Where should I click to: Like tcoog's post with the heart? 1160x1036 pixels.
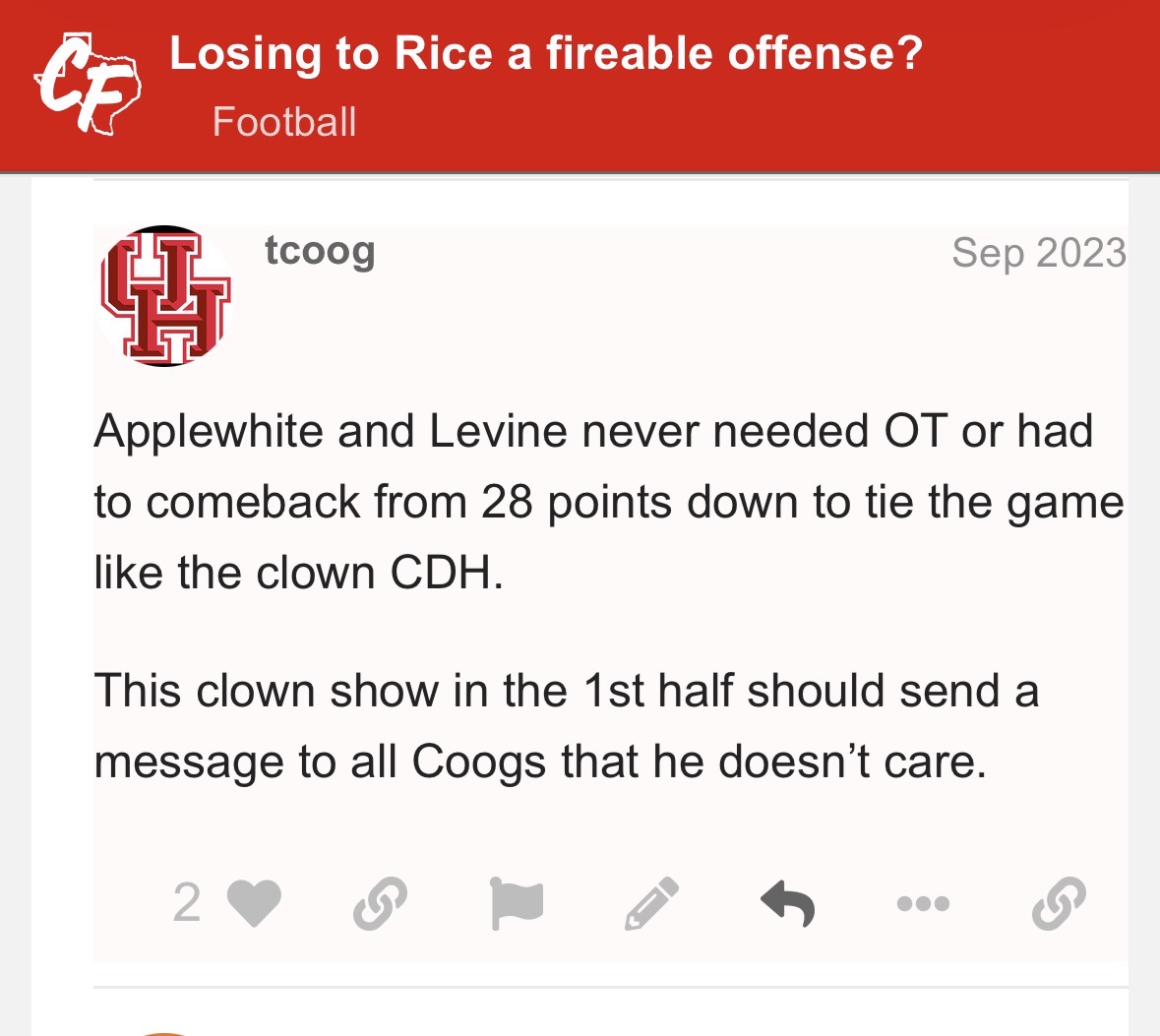pyautogui.click(x=255, y=902)
